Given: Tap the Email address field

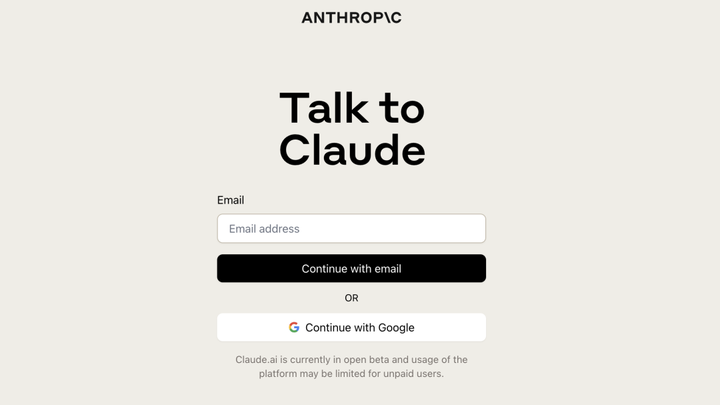Looking at the screenshot, I should tap(351, 228).
